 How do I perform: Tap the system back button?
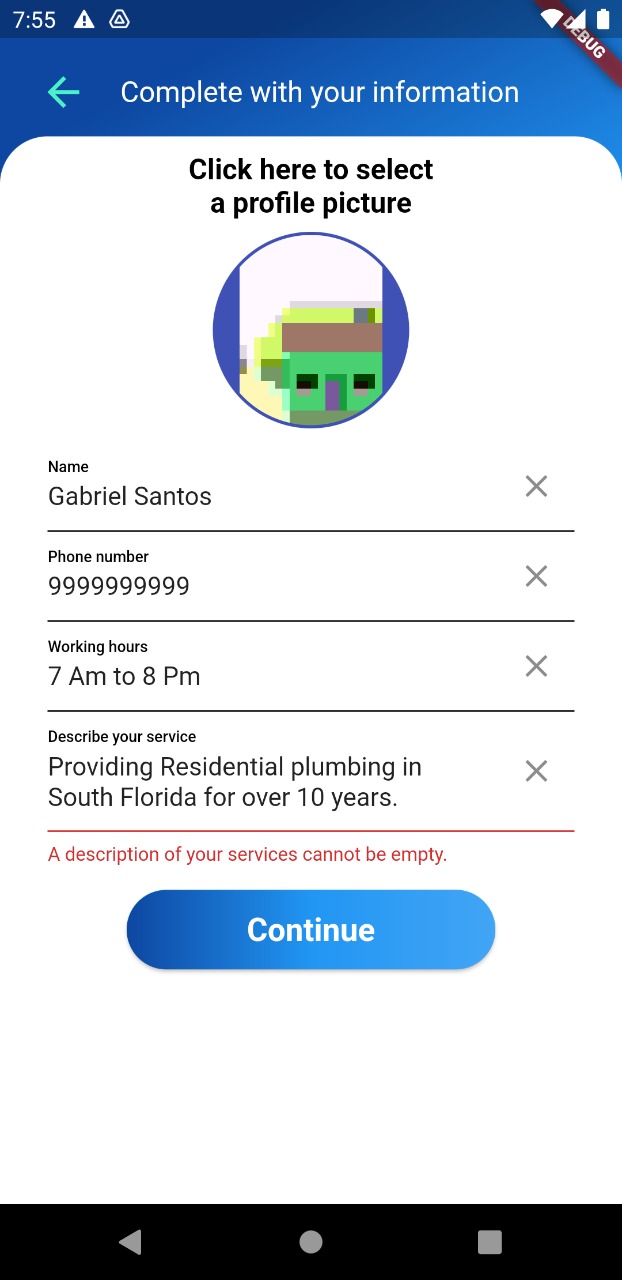[x=130, y=1242]
